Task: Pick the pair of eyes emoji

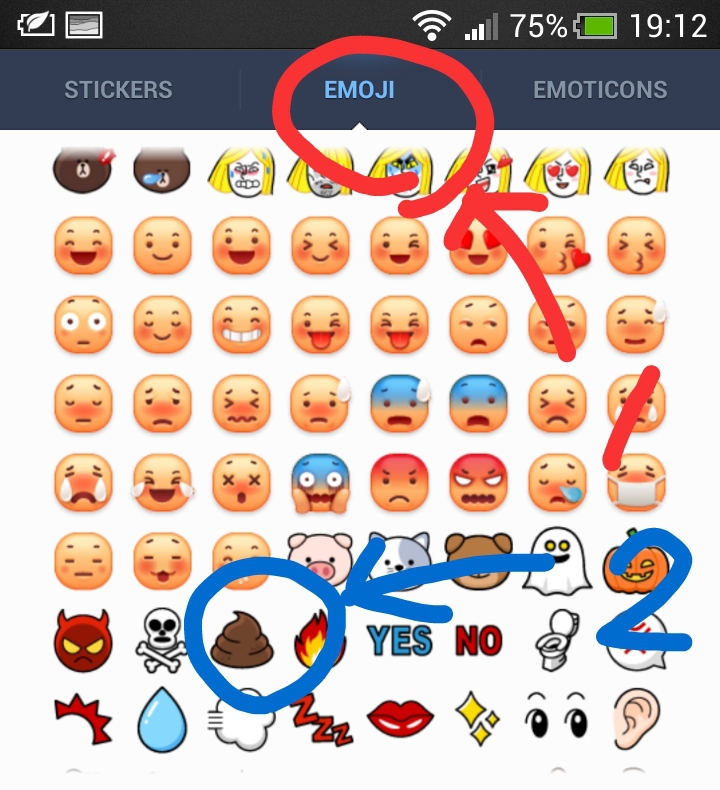Action: (557, 716)
